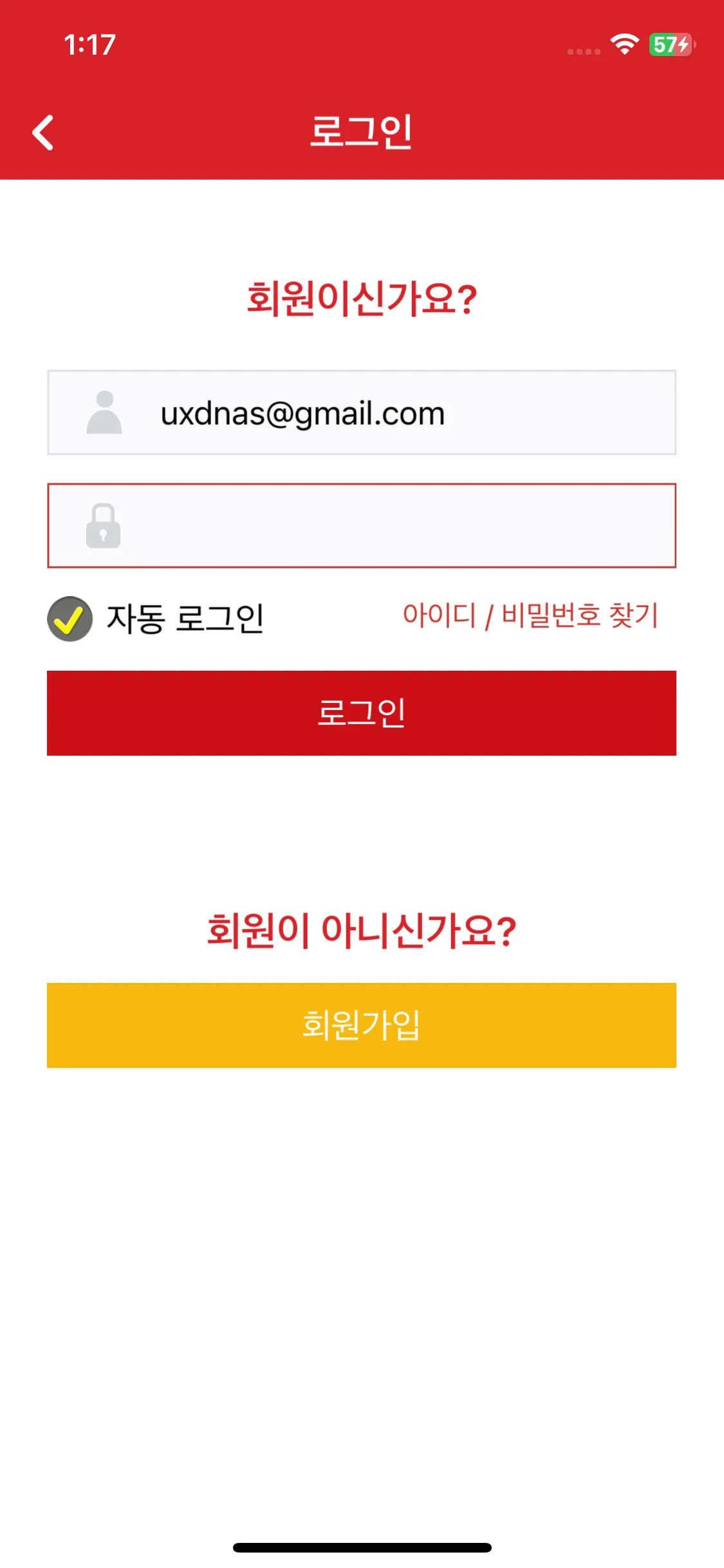Tap the red 로그인 button

click(x=361, y=713)
